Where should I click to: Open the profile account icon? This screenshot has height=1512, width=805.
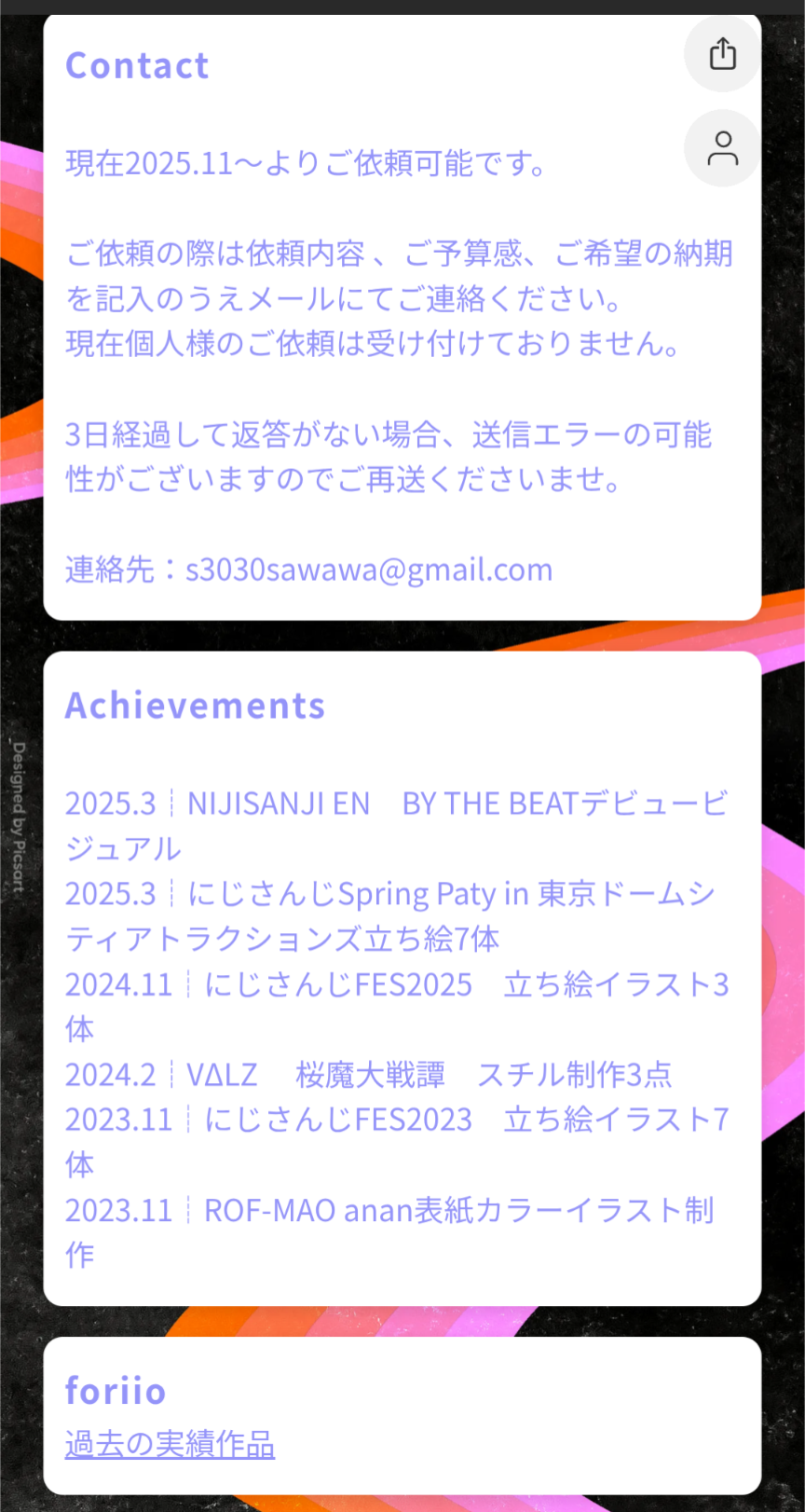point(723,148)
